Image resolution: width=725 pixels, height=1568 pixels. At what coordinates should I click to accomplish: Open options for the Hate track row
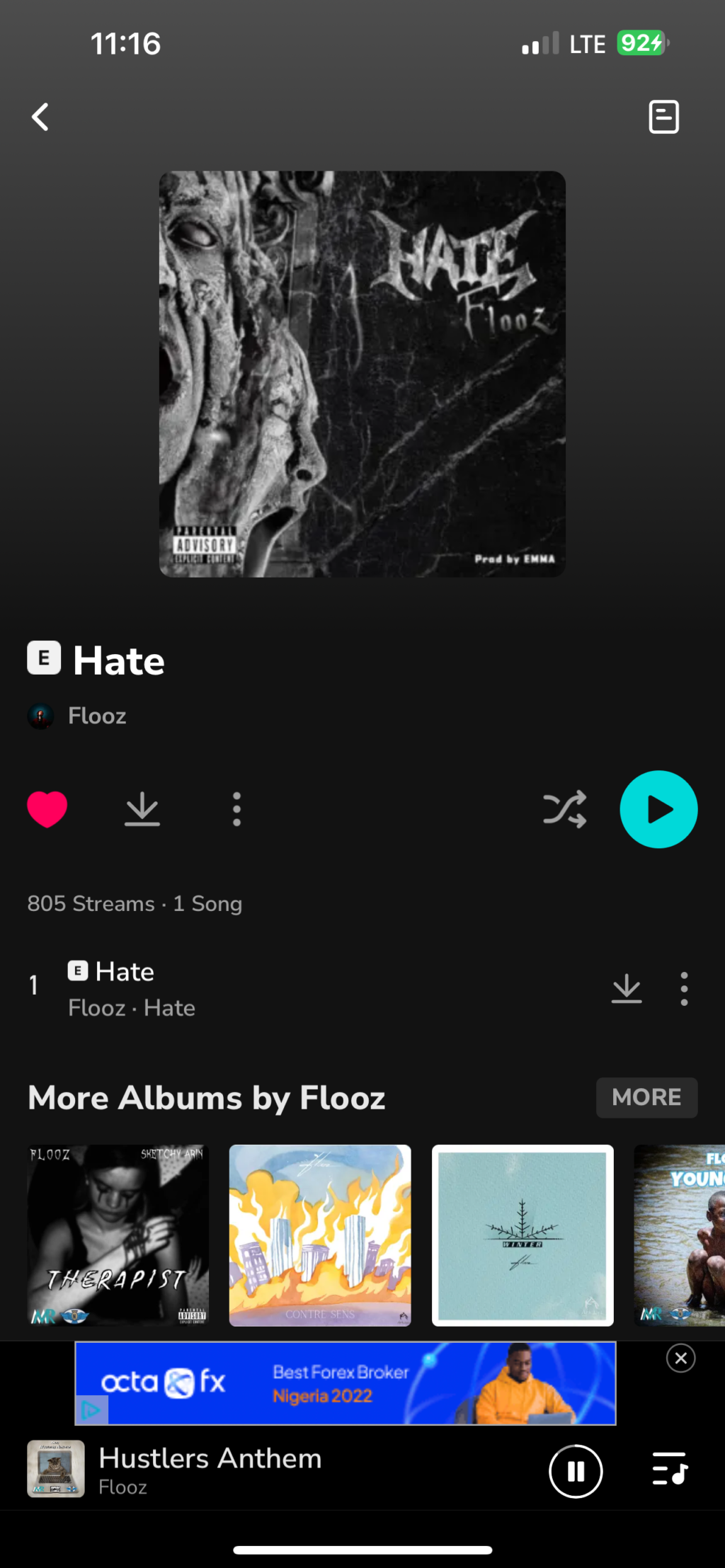pyautogui.click(x=684, y=988)
